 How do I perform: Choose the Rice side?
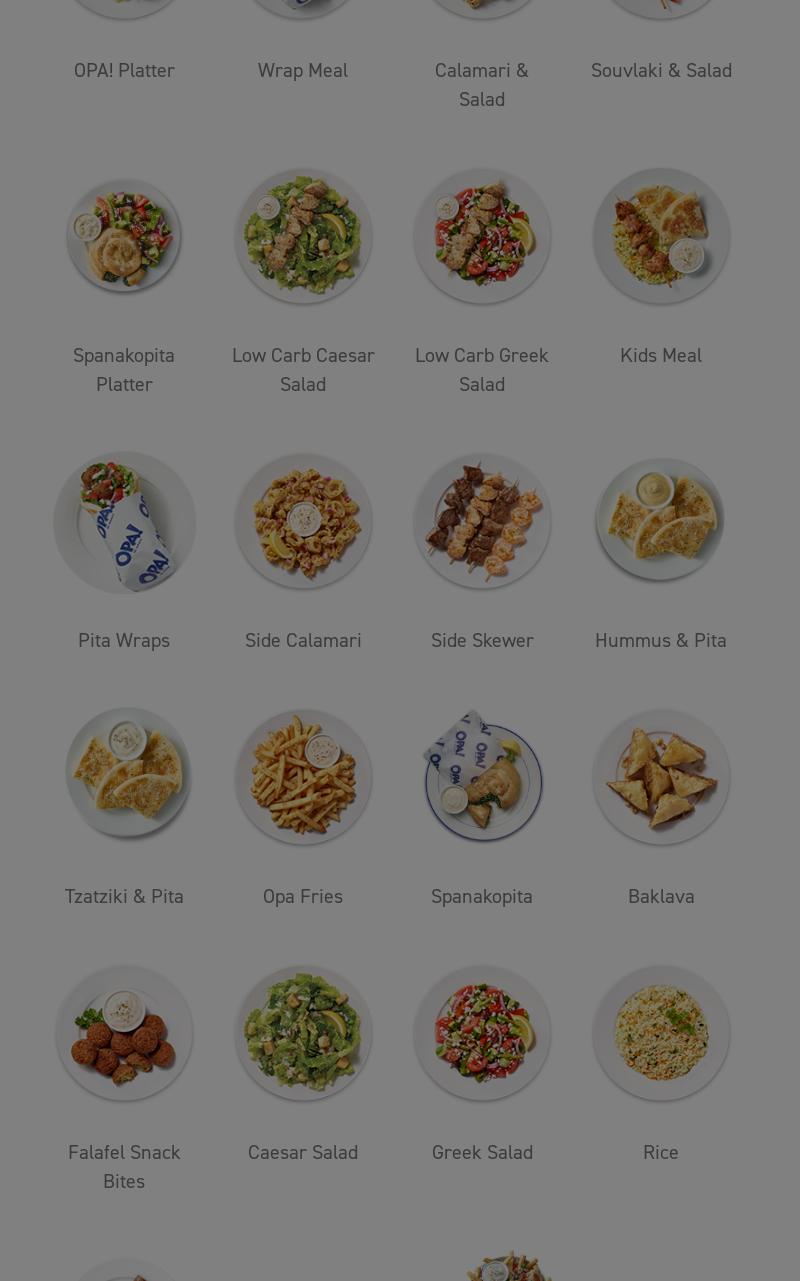point(661,1033)
